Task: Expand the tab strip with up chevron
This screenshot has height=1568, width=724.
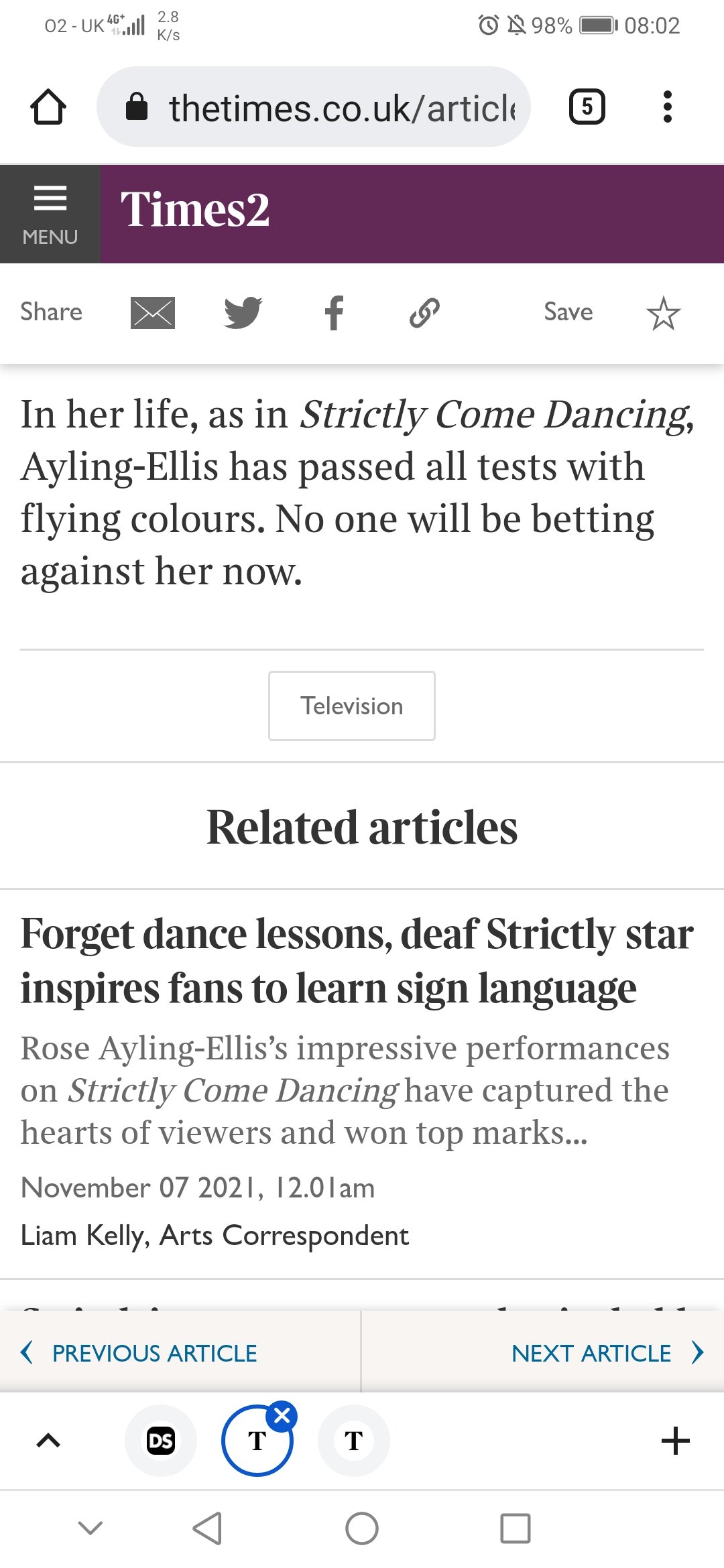Action: pos(48,1440)
